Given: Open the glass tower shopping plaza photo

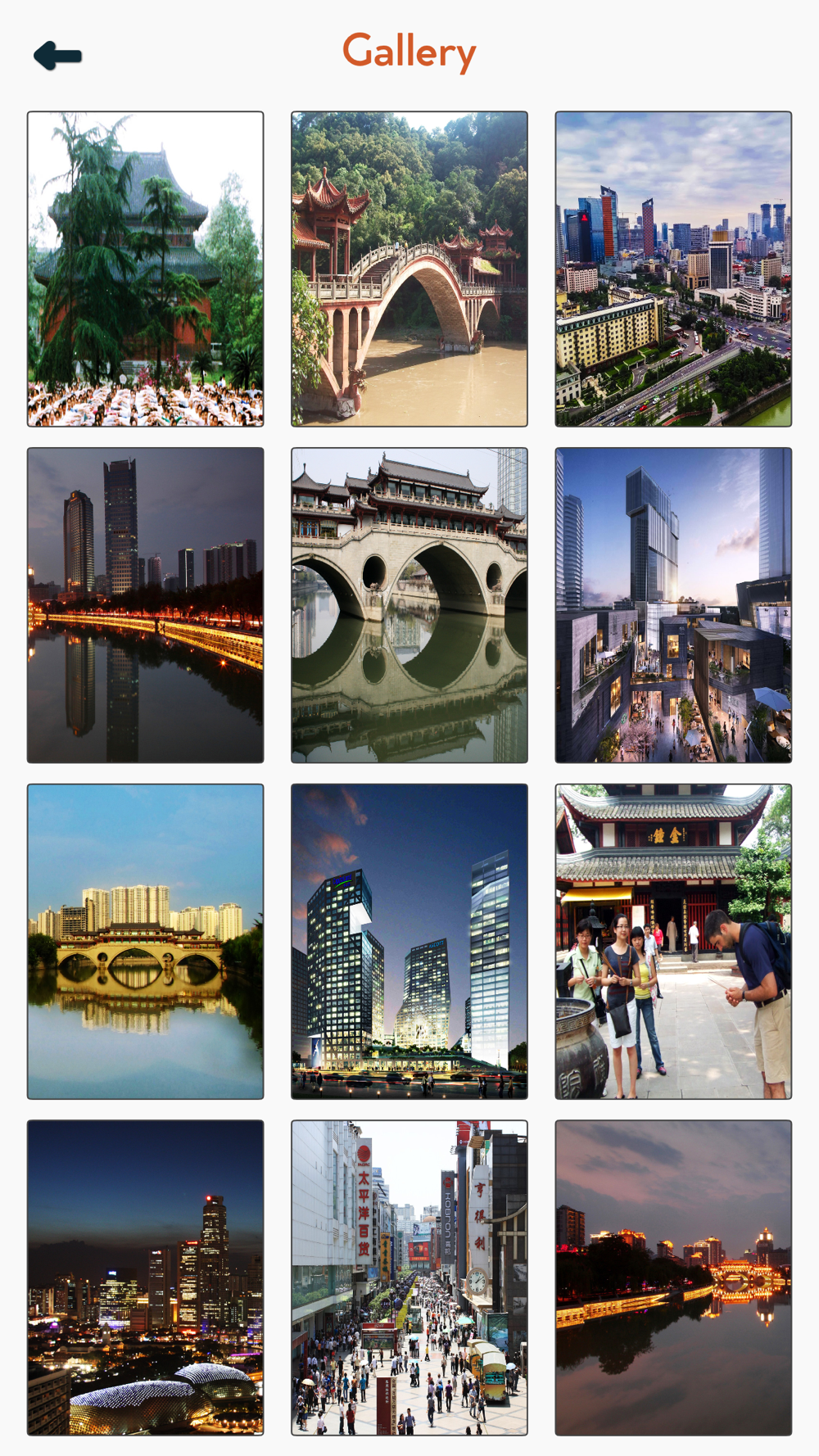Looking at the screenshot, I should pos(673,605).
